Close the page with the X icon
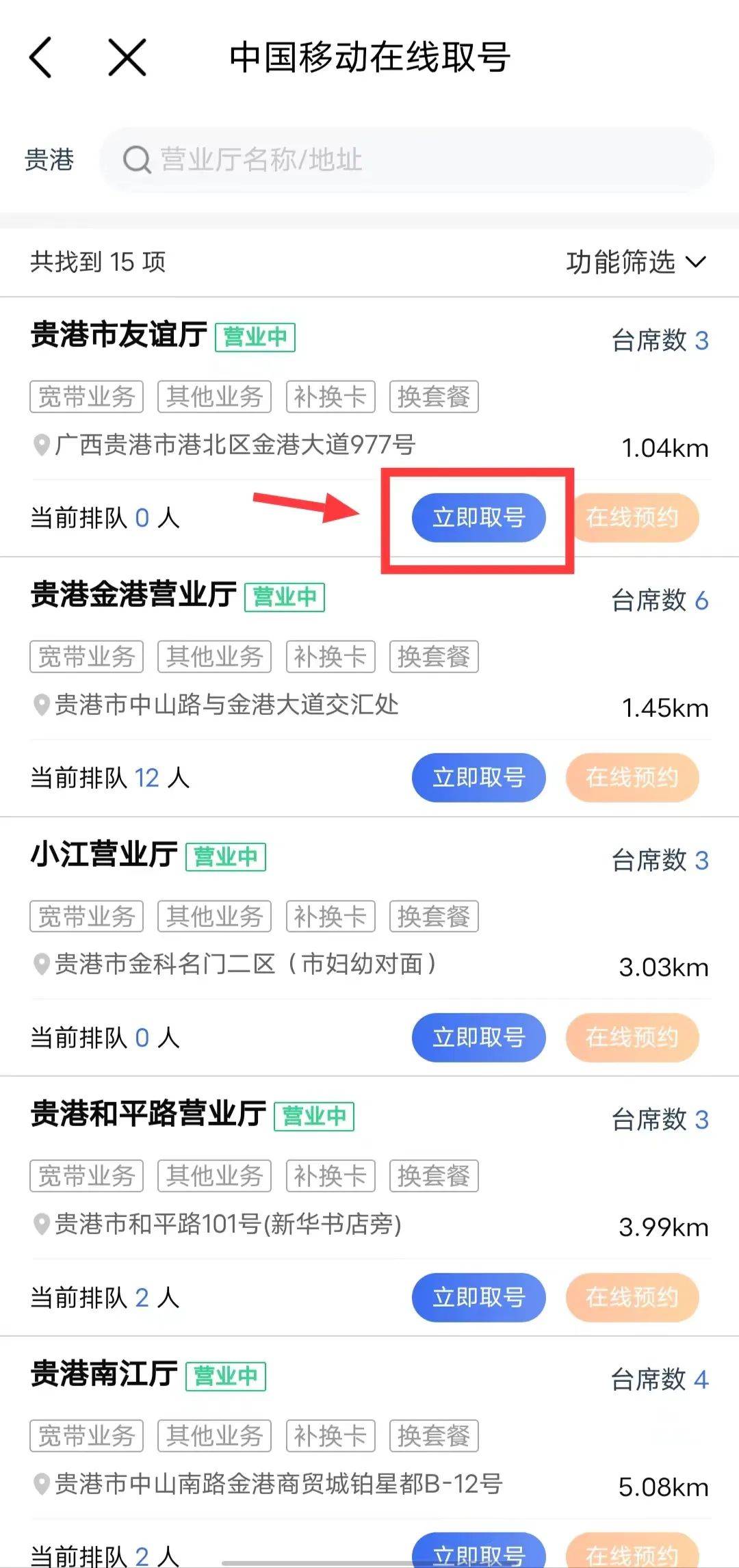739x1568 pixels. tap(127, 57)
